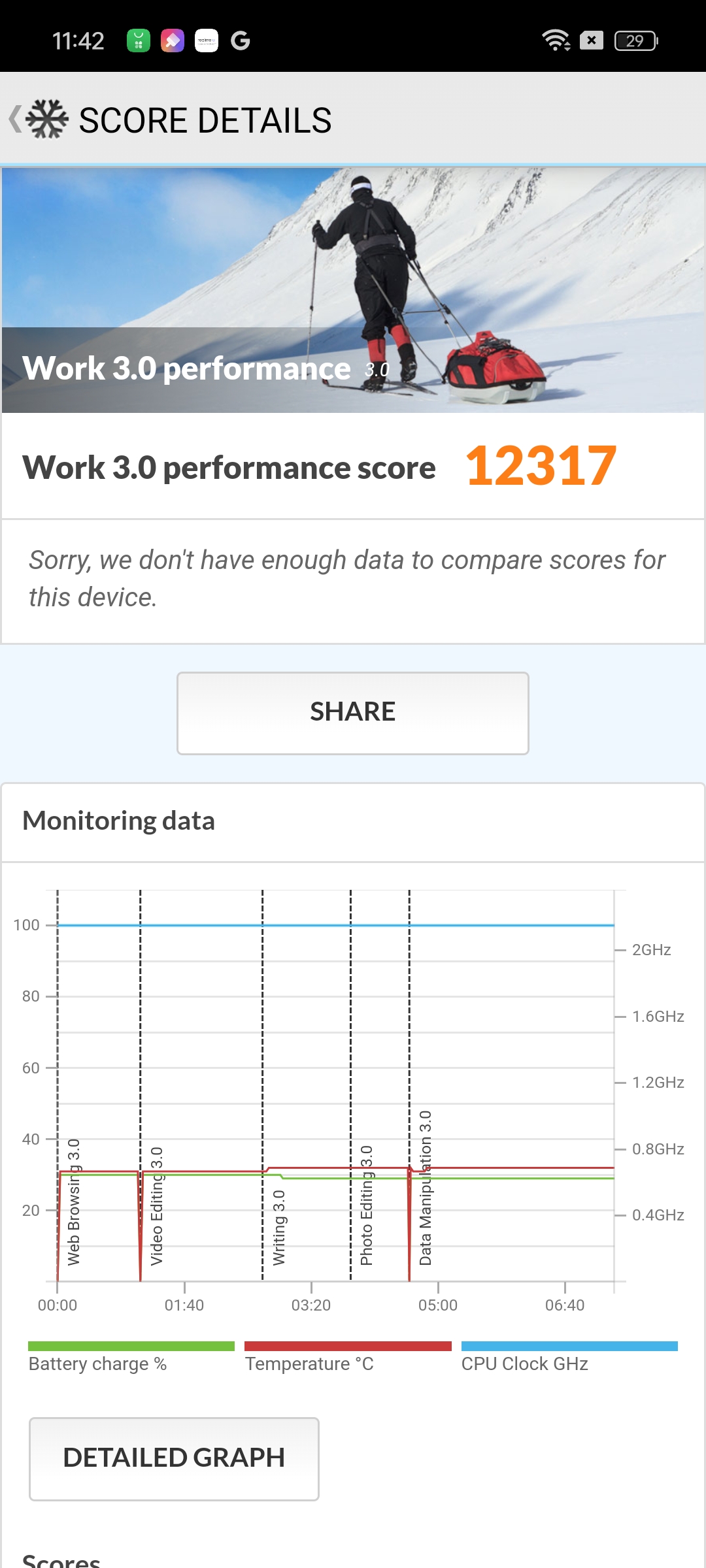Tap the purple notification icon in status bar
706x1568 pixels.
(171, 41)
